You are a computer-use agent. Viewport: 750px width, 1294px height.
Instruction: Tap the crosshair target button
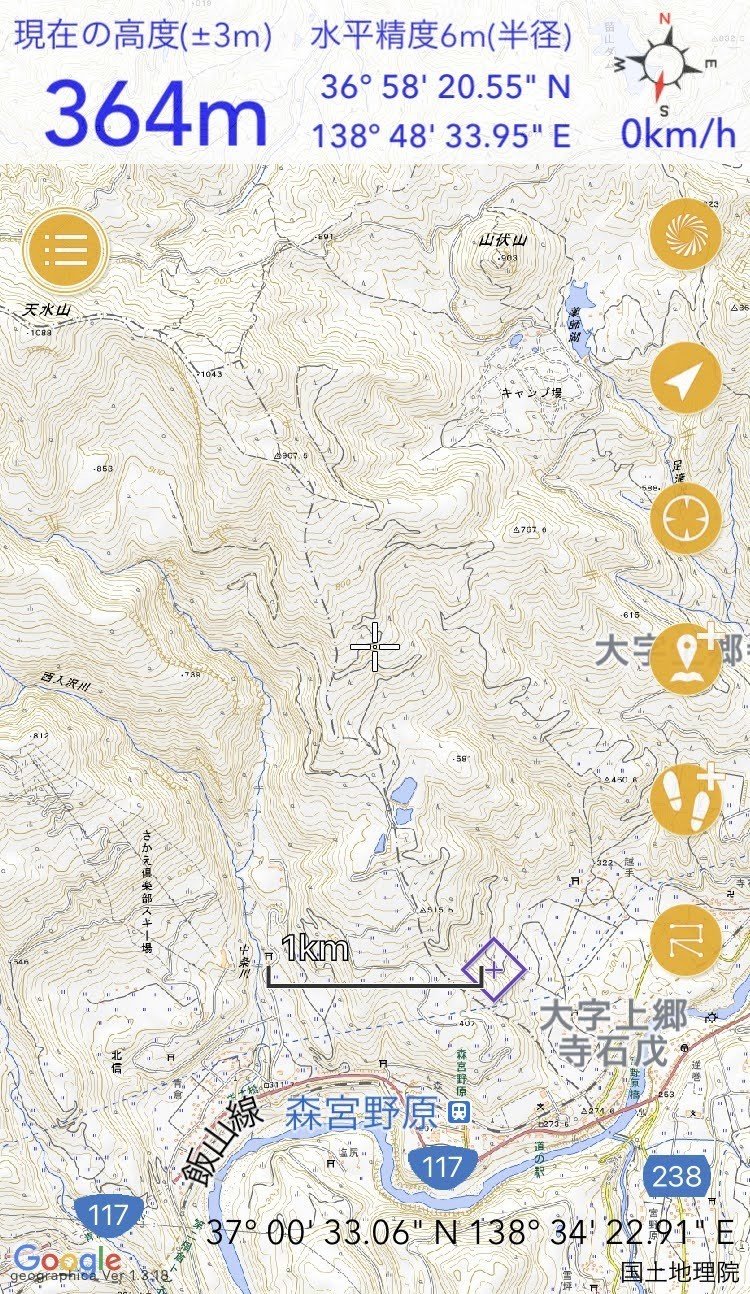tap(685, 519)
